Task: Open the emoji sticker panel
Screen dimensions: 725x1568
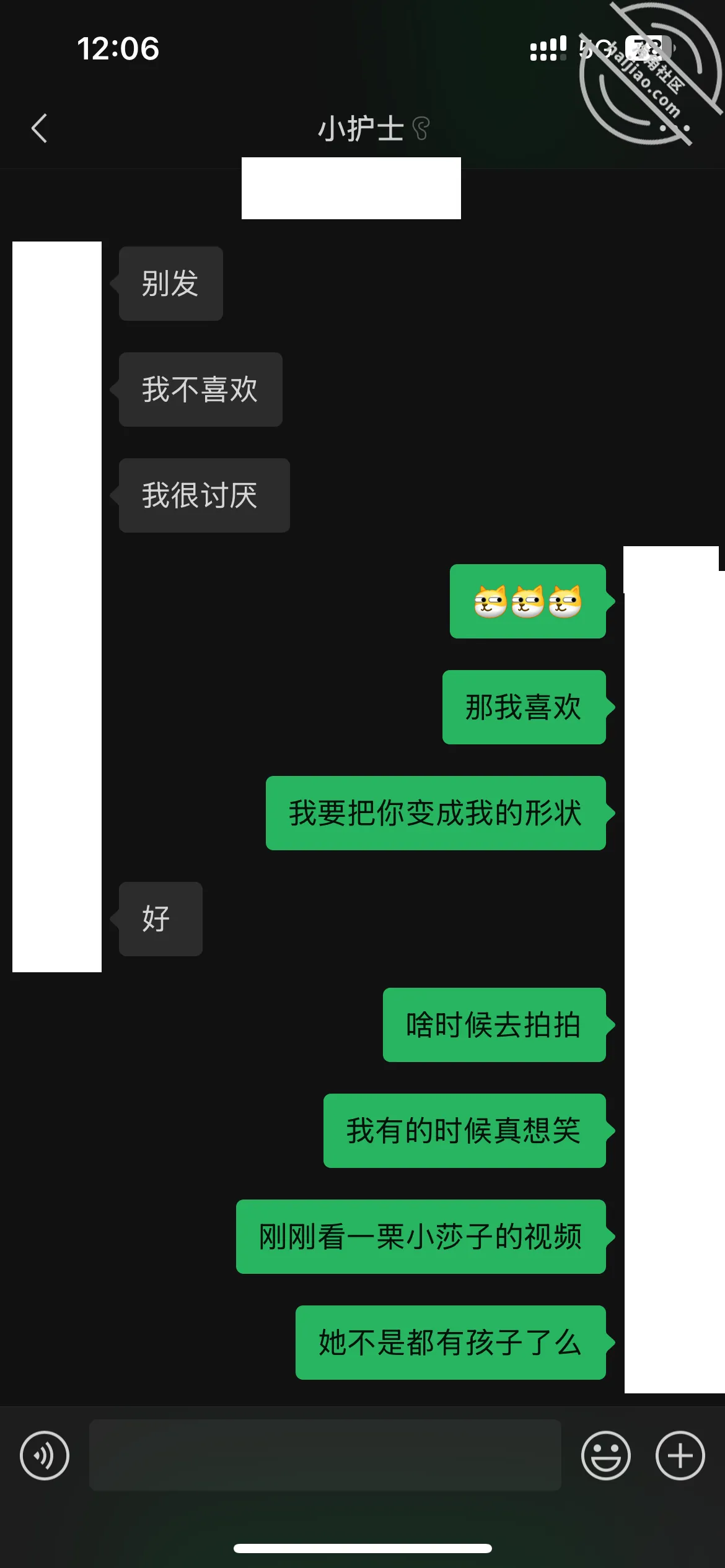Action: click(605, 1455)
